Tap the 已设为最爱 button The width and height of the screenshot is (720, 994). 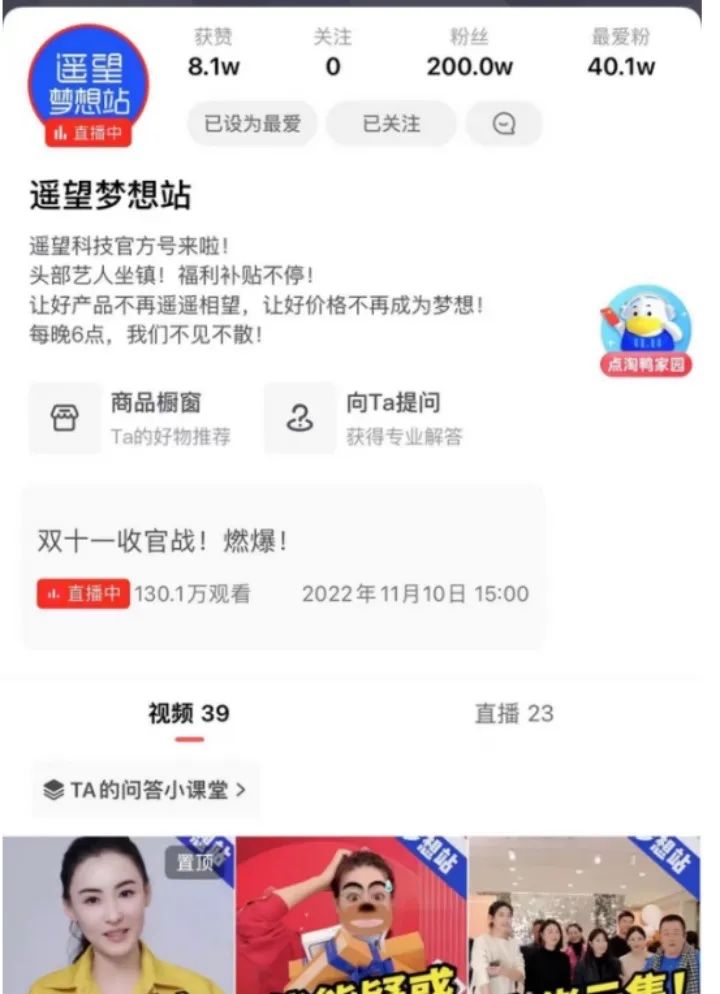(x=252, y=124)
